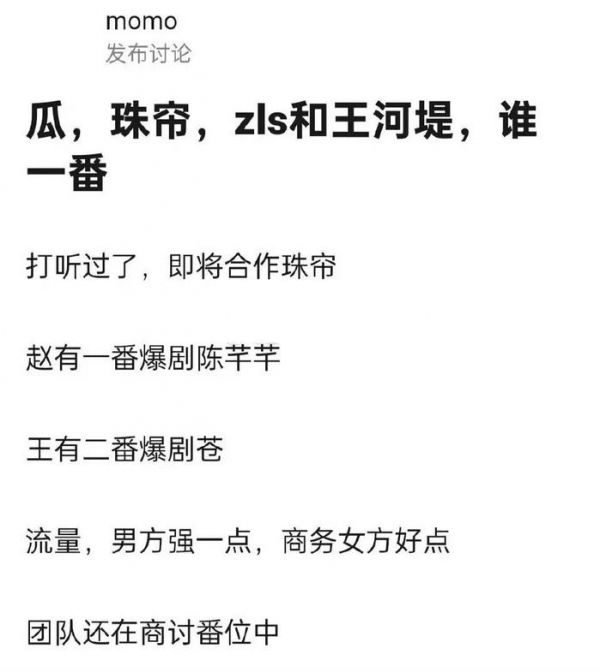Viewport: 600px width, 672px height.
Task: Open momo's user profile
Action: [x=141, y=22]
